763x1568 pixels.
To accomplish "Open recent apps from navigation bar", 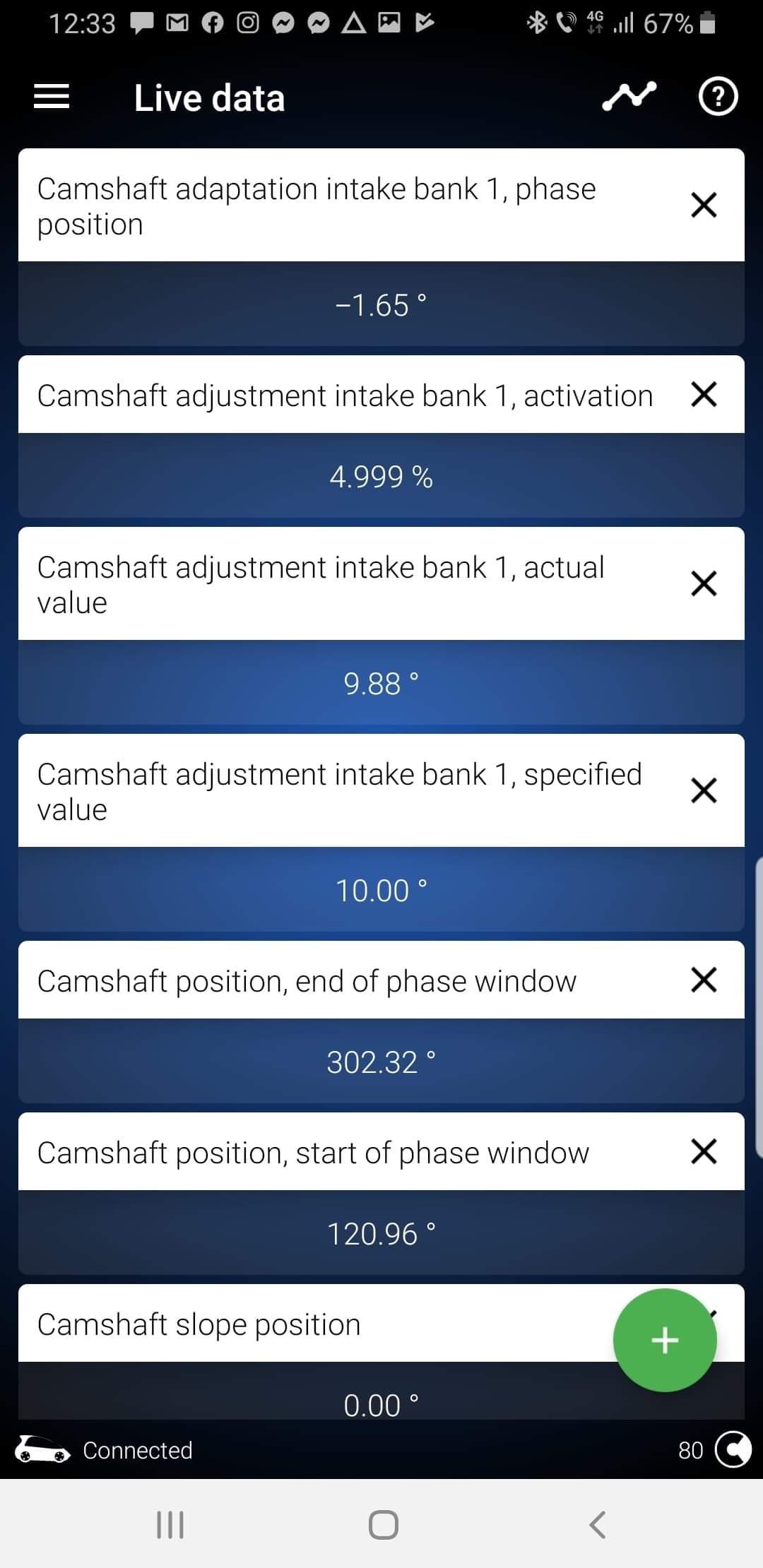I will (170, 1524).
